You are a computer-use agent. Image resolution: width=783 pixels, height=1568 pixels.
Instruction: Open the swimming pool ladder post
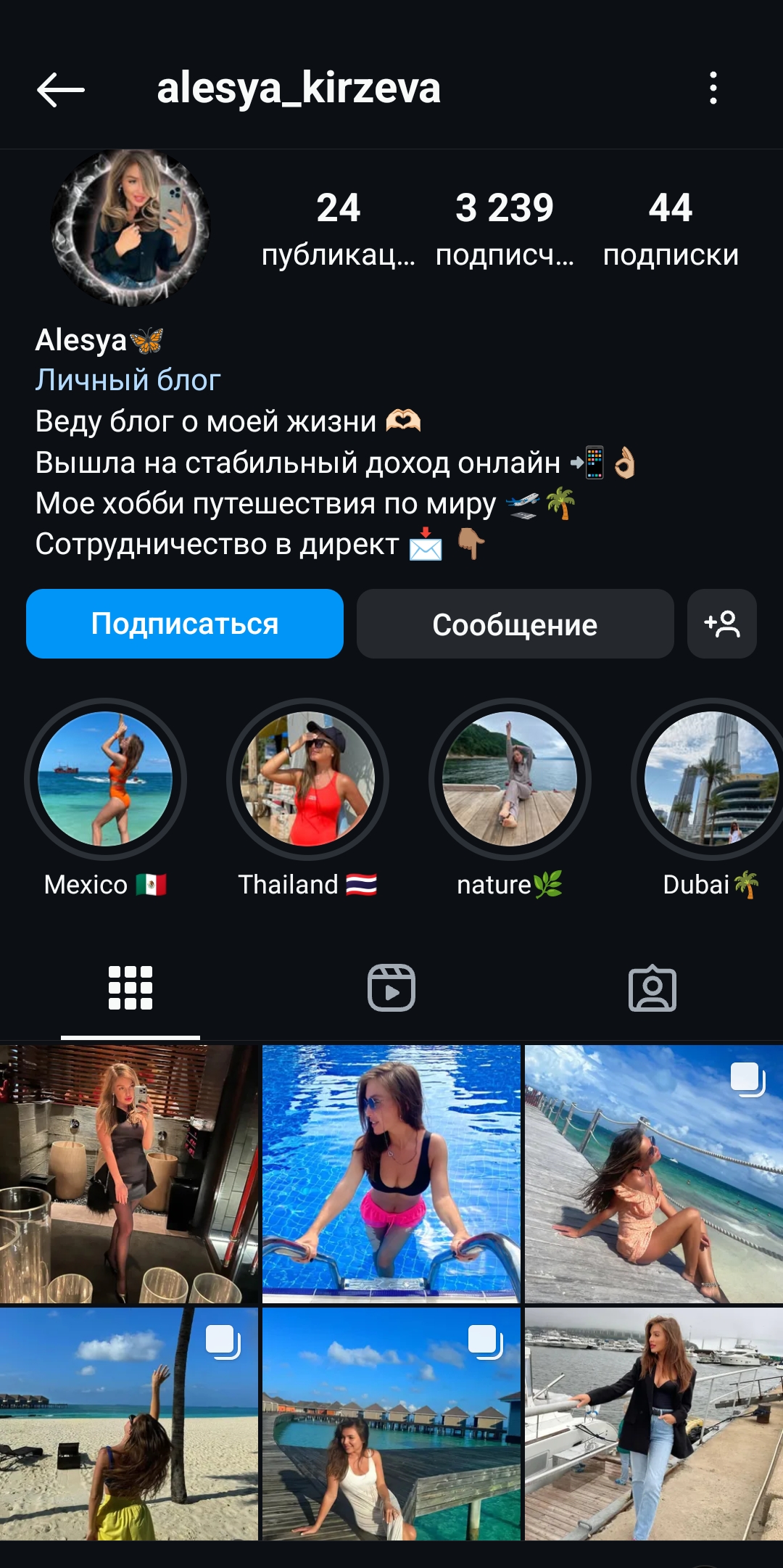(x=391, y=1173)
